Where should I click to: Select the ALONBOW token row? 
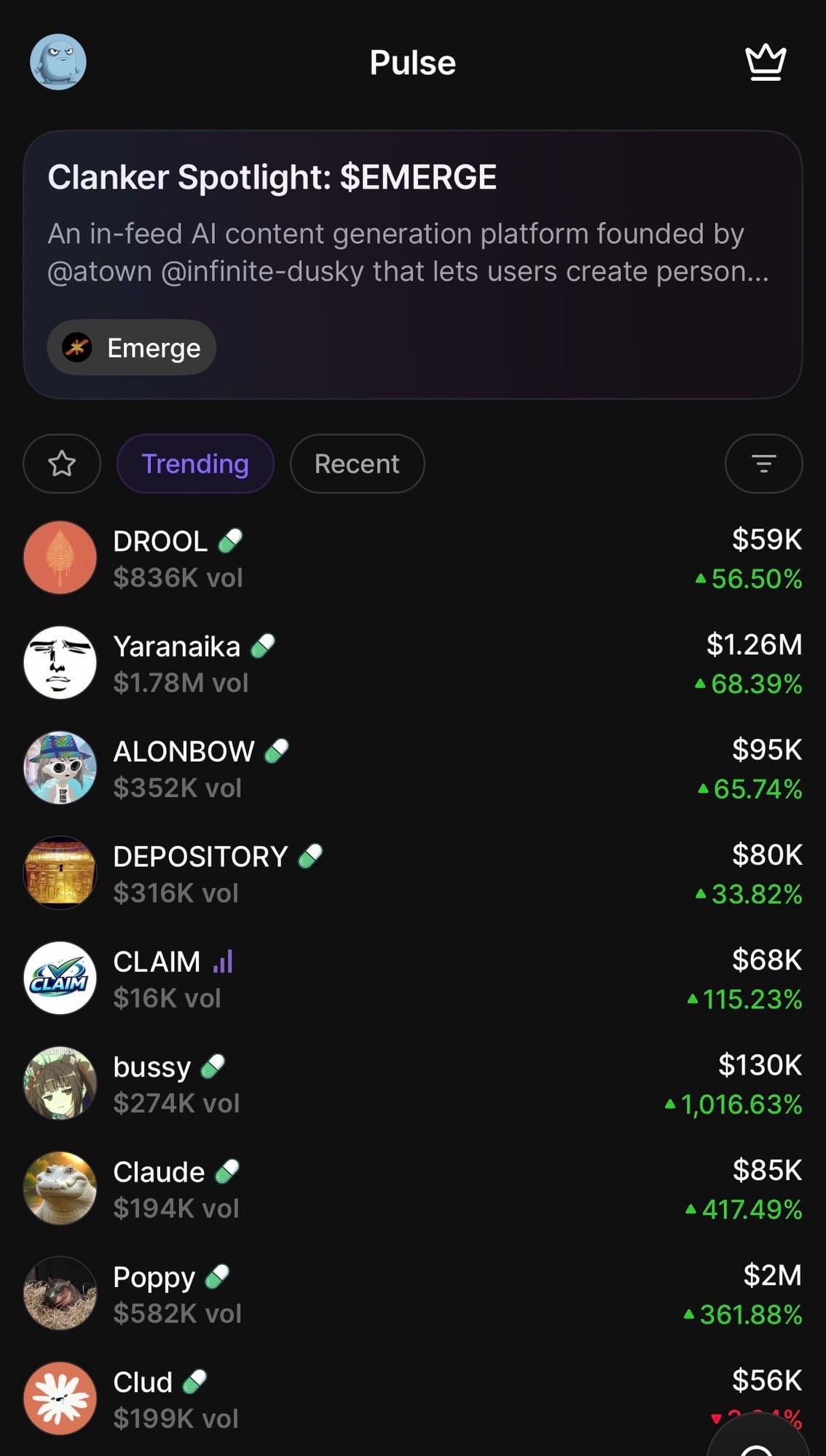point(412,769)
